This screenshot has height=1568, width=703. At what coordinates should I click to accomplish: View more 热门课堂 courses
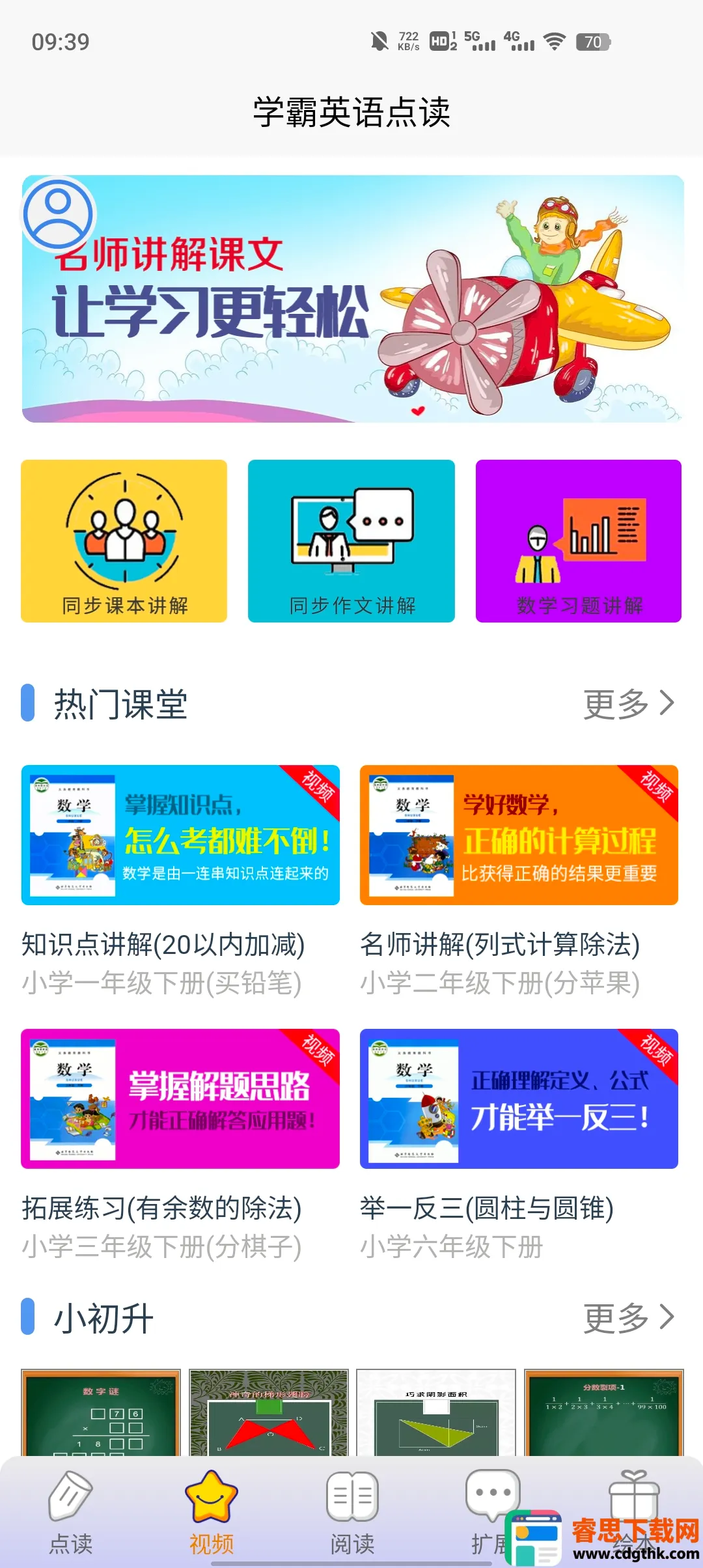(x=628, y=704)
